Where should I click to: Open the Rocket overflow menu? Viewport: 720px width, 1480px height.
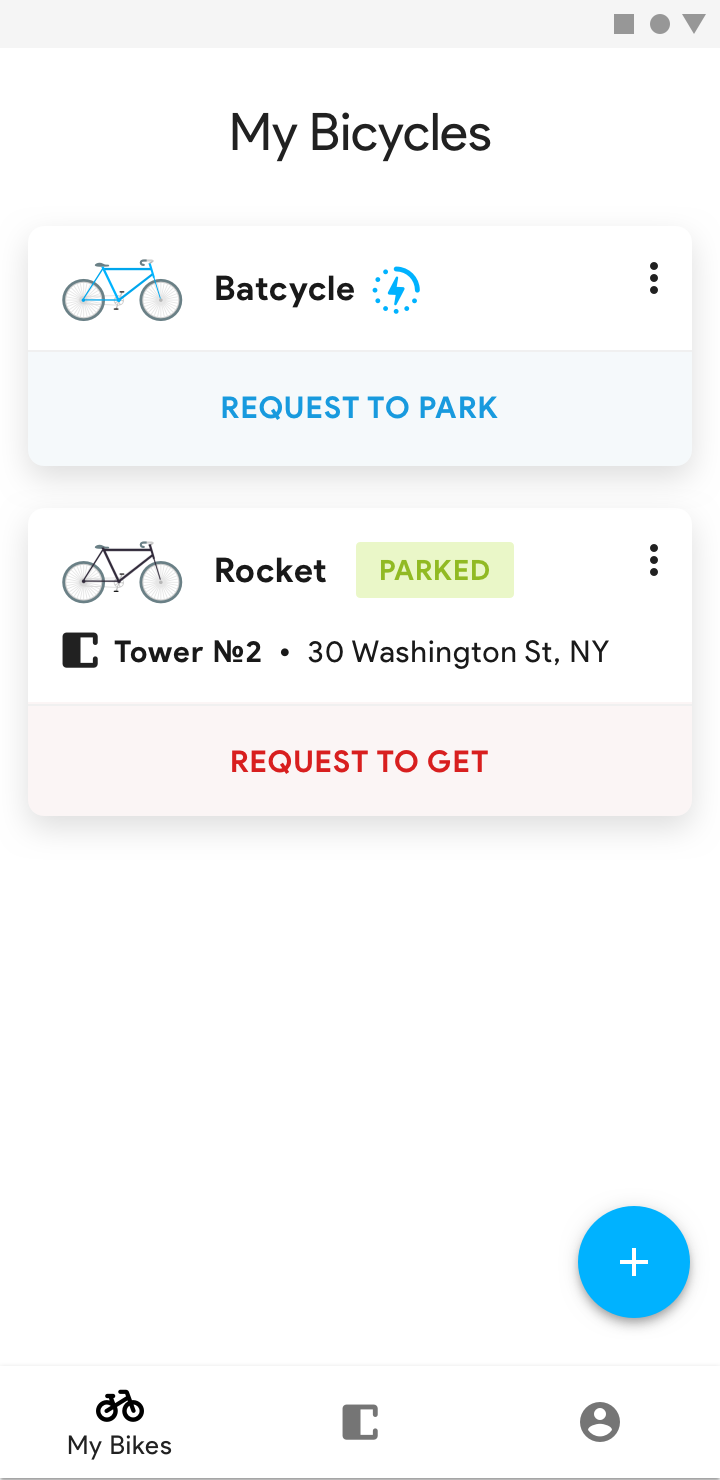tap(653, 560)
